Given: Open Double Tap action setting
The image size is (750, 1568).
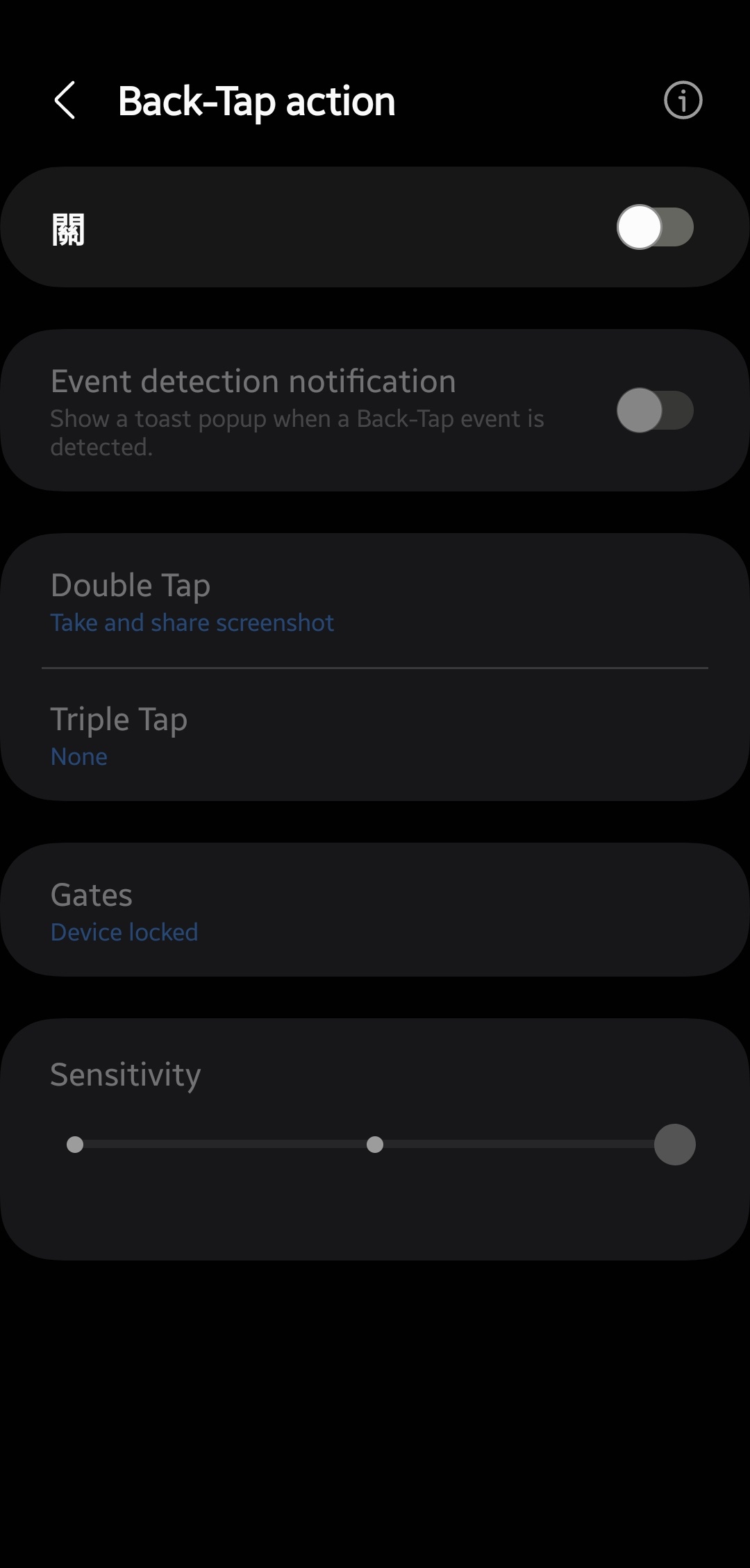Looking at the screenshot, I should tap(375, 601).
